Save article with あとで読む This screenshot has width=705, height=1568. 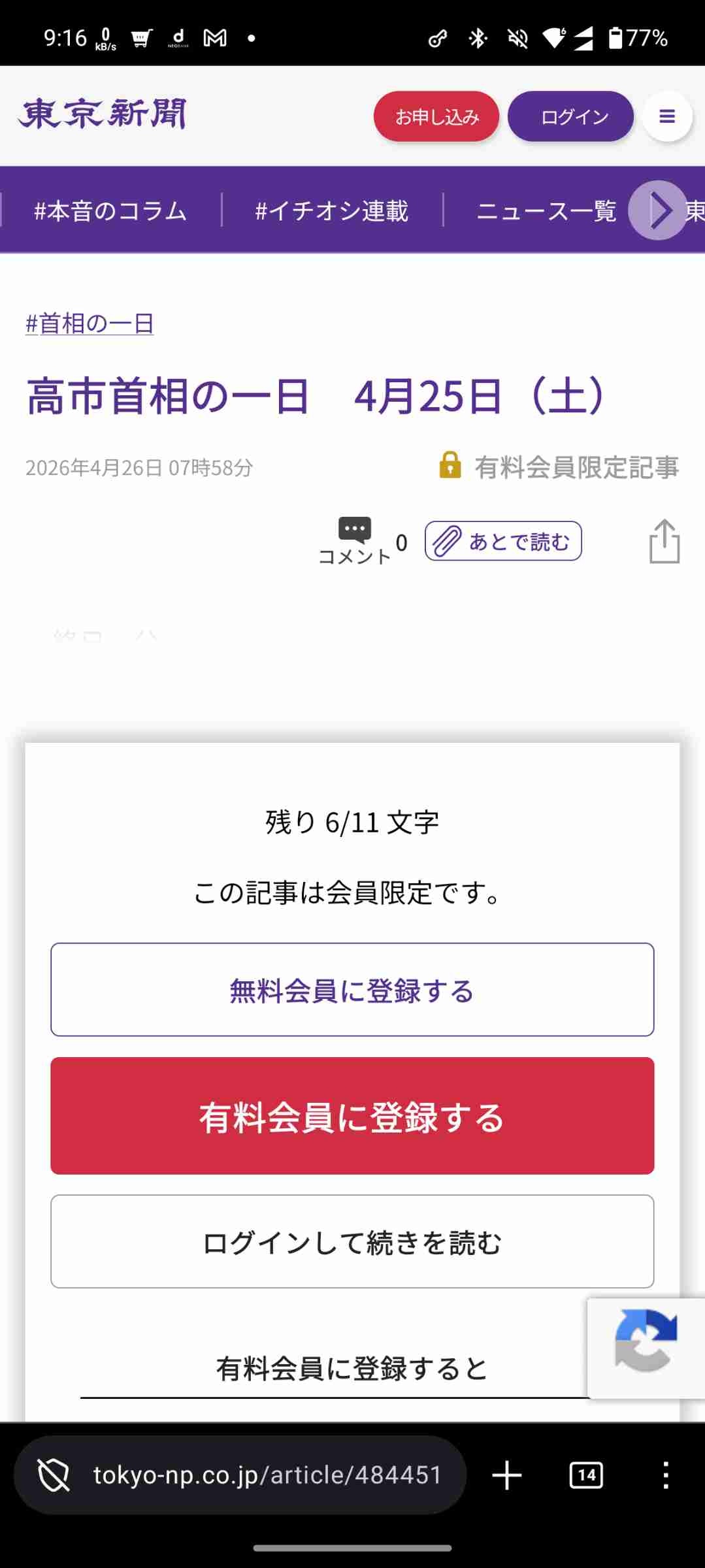[x=503, y=541]
